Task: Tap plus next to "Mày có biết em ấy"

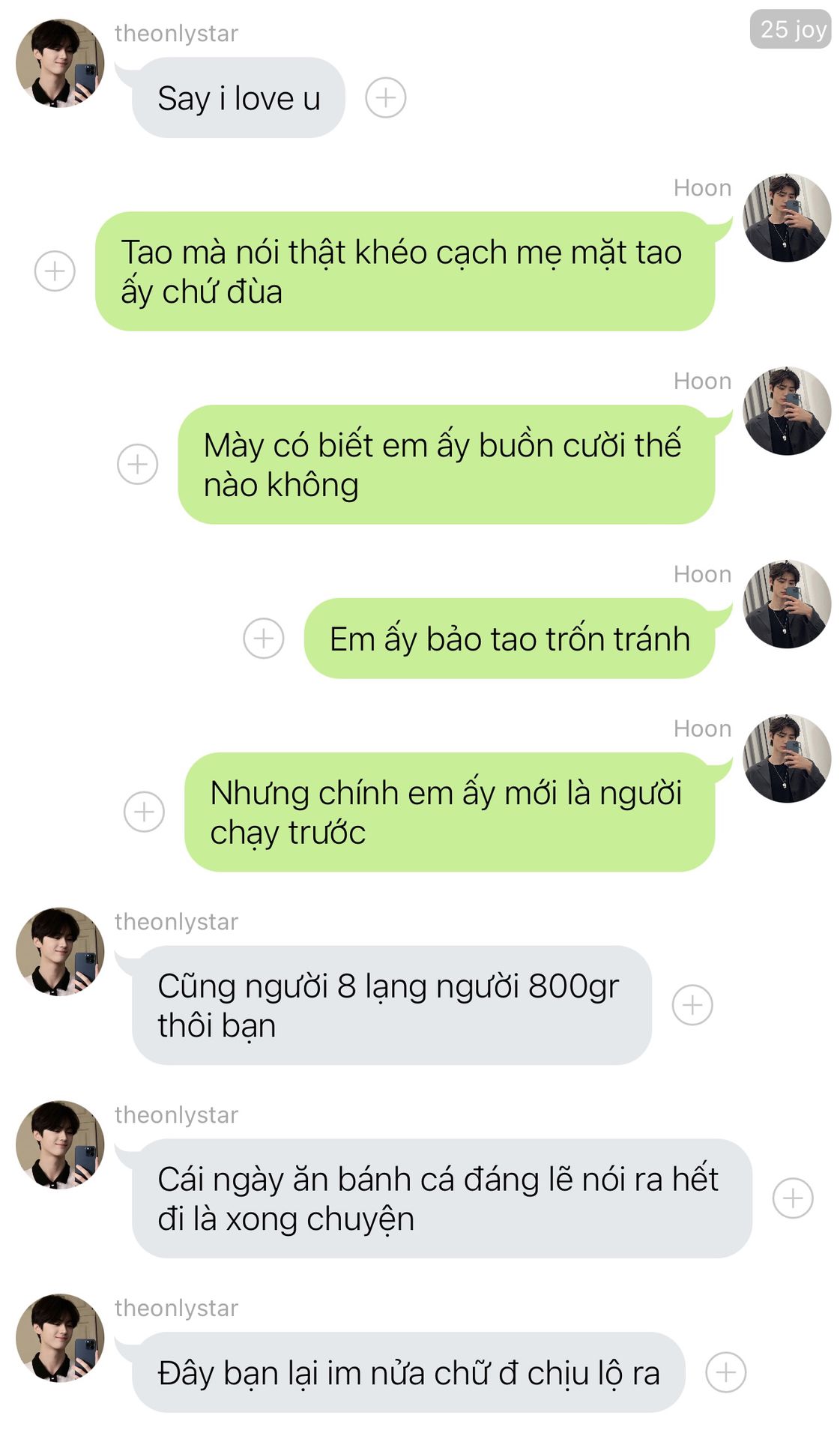Action: [138, 464]
